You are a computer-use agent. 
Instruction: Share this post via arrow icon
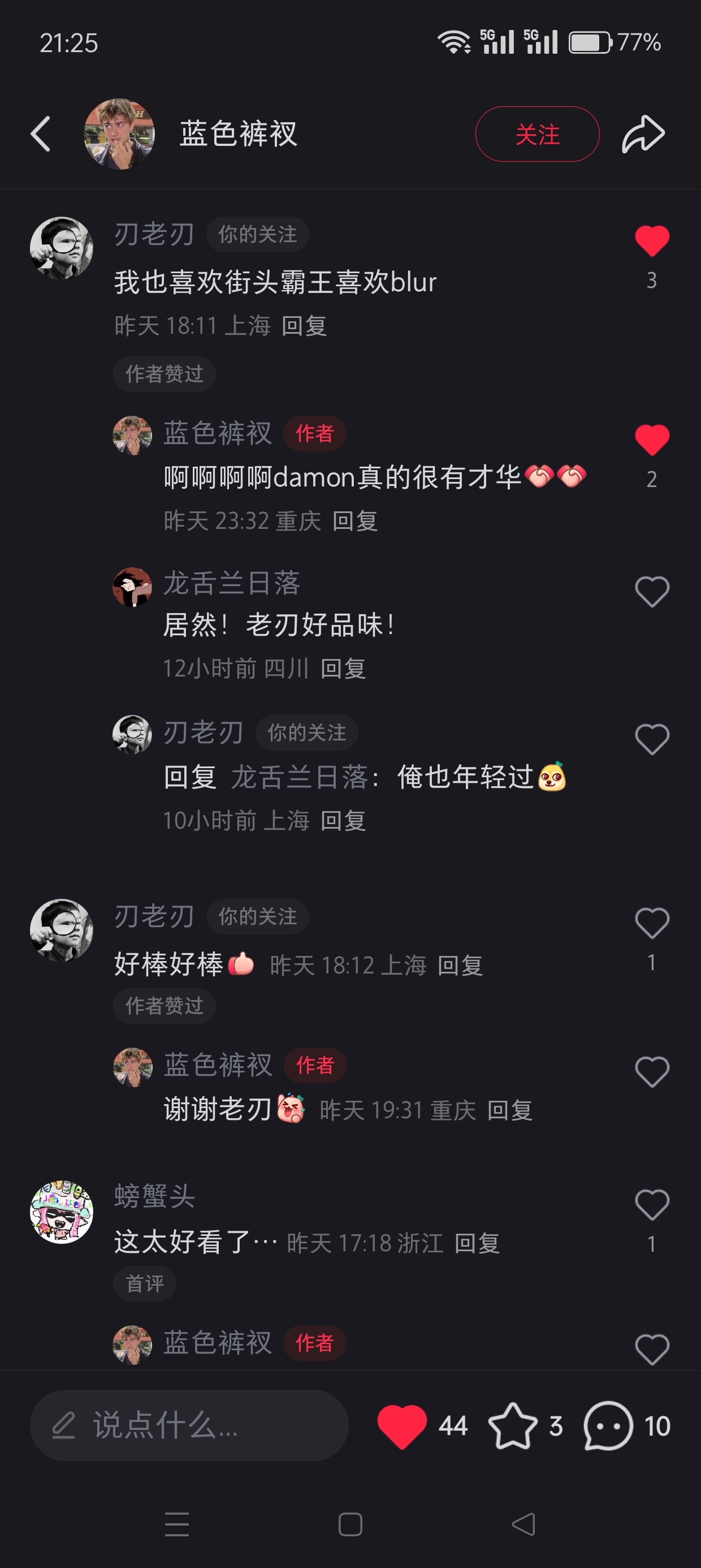tap(643, 134)
